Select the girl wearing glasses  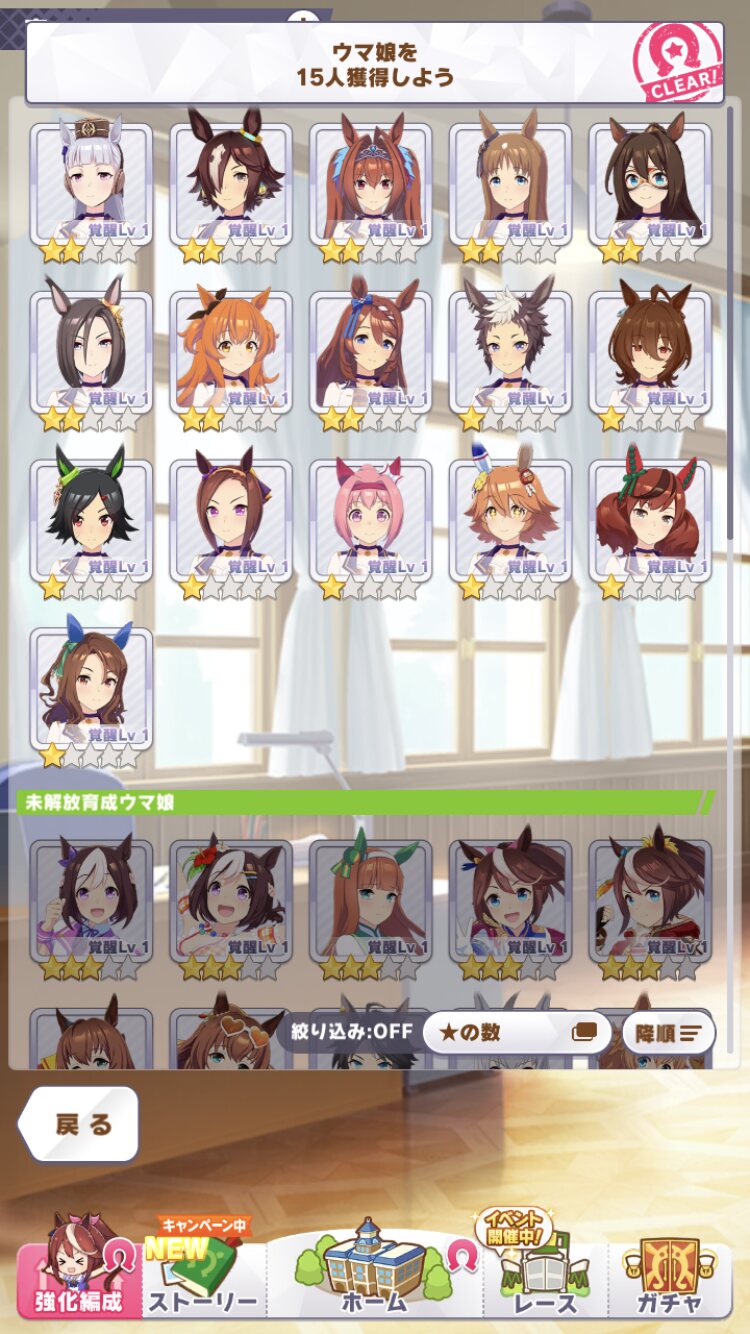650,193
